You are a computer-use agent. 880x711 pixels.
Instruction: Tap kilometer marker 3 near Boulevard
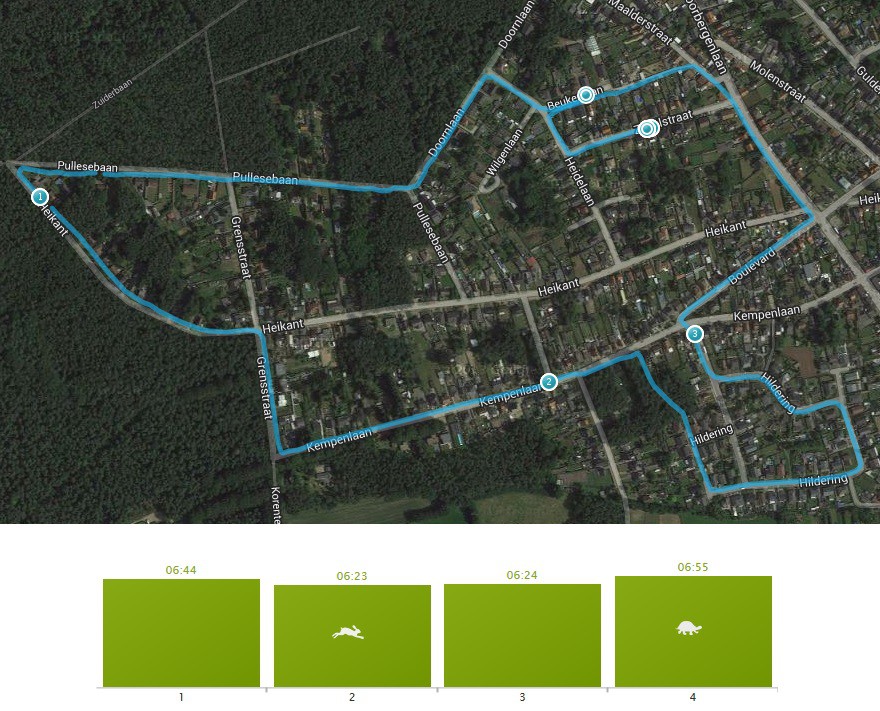click(695, 333)
